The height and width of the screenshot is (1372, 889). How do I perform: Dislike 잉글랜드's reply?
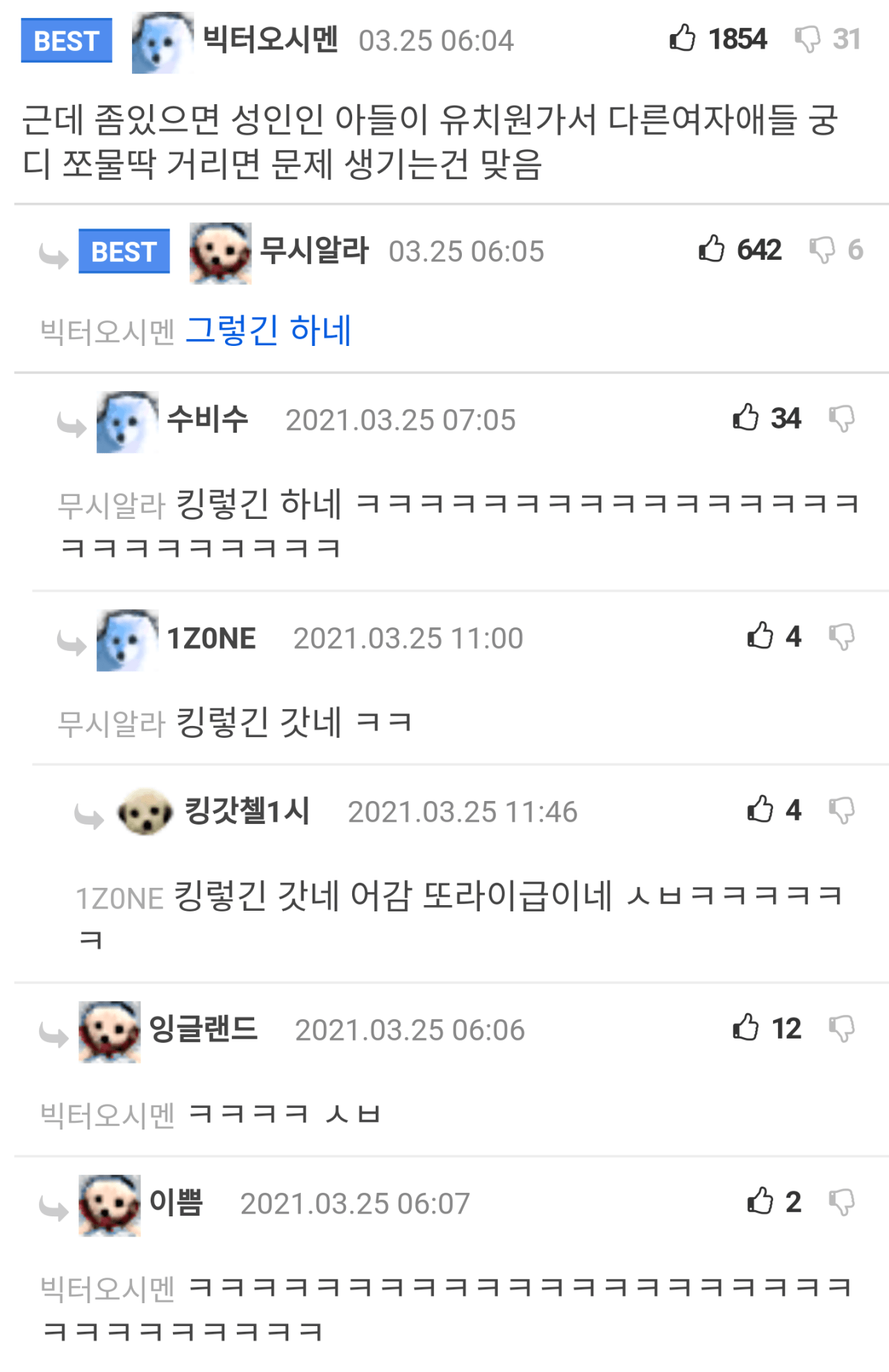(842, 1029)
